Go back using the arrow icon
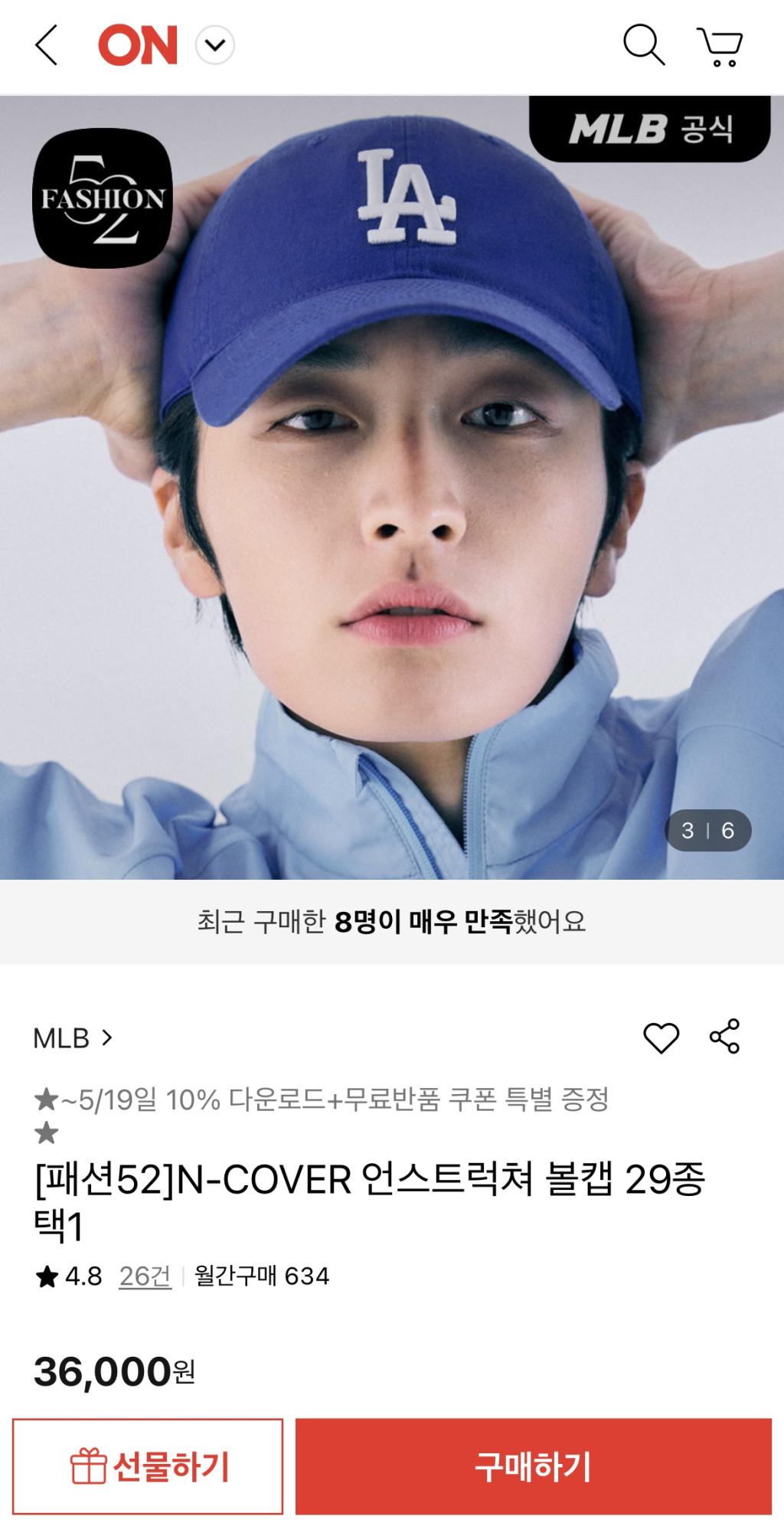This screenshot has height=1539, width=784. tap(47, 46)
